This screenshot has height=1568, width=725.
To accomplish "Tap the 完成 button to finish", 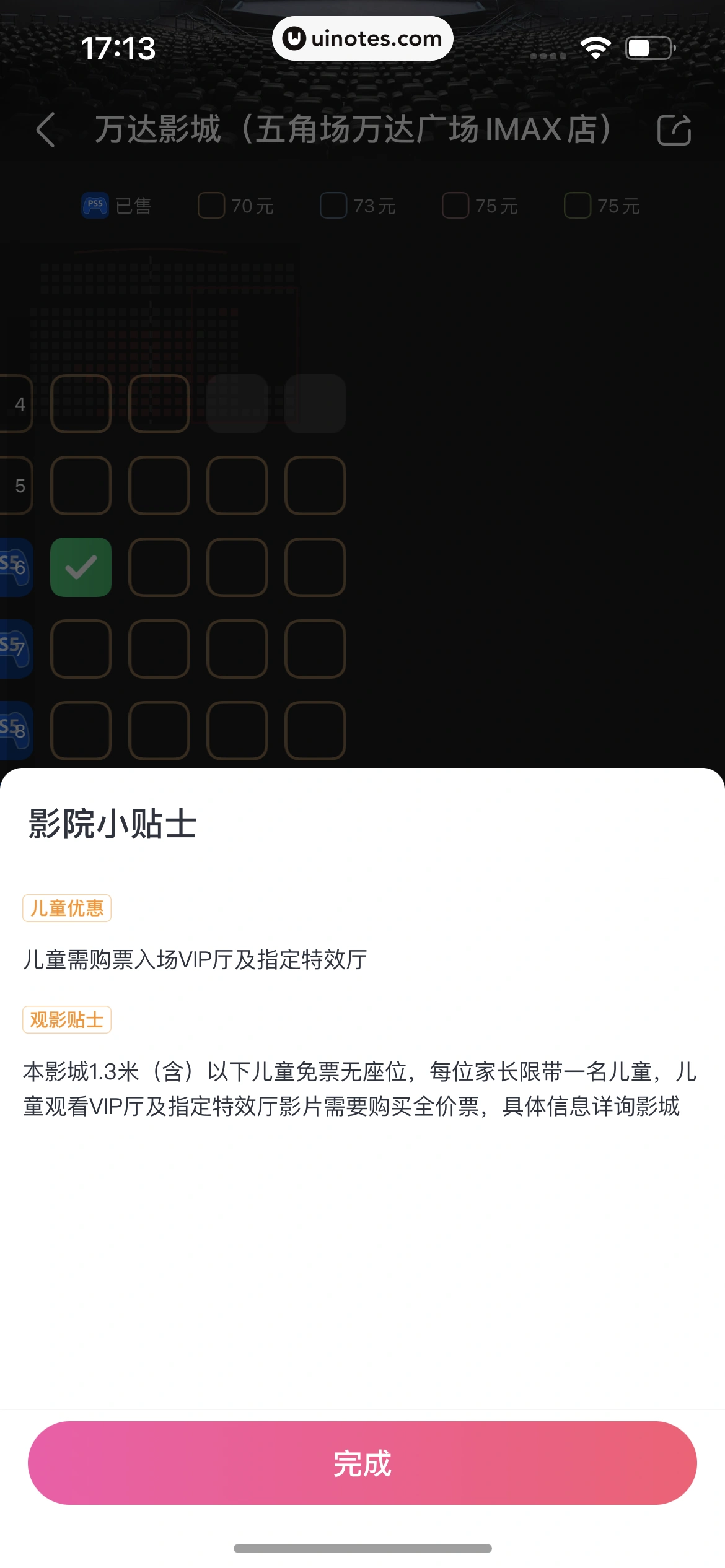I will tap(362, 1463).
